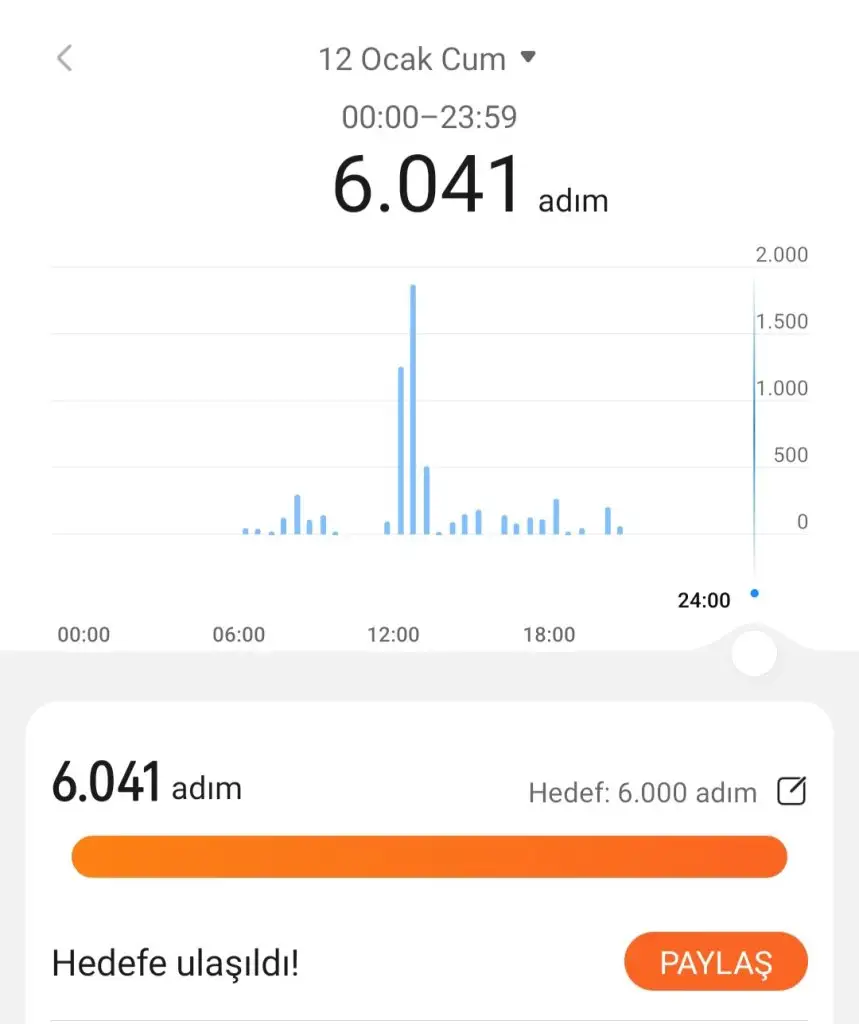Go back using the top arrow
Viewport: 859px width, 1024px height.
[65, 59]
